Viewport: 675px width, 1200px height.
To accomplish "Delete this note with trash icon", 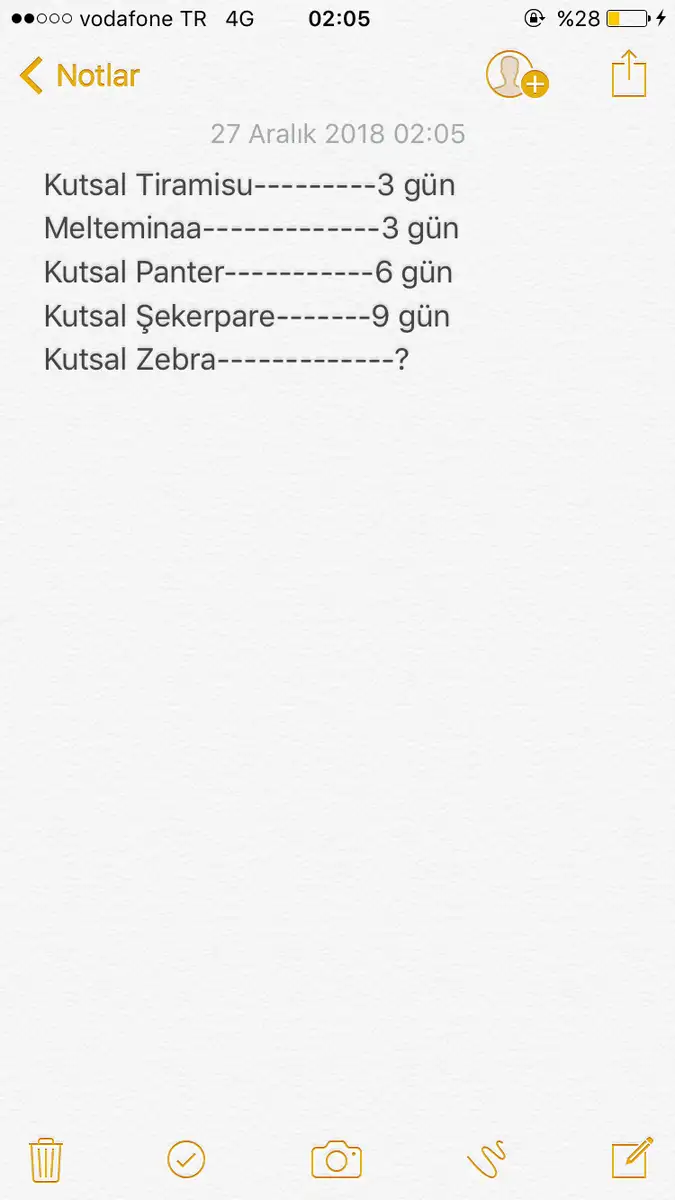I will [46, 1160].
